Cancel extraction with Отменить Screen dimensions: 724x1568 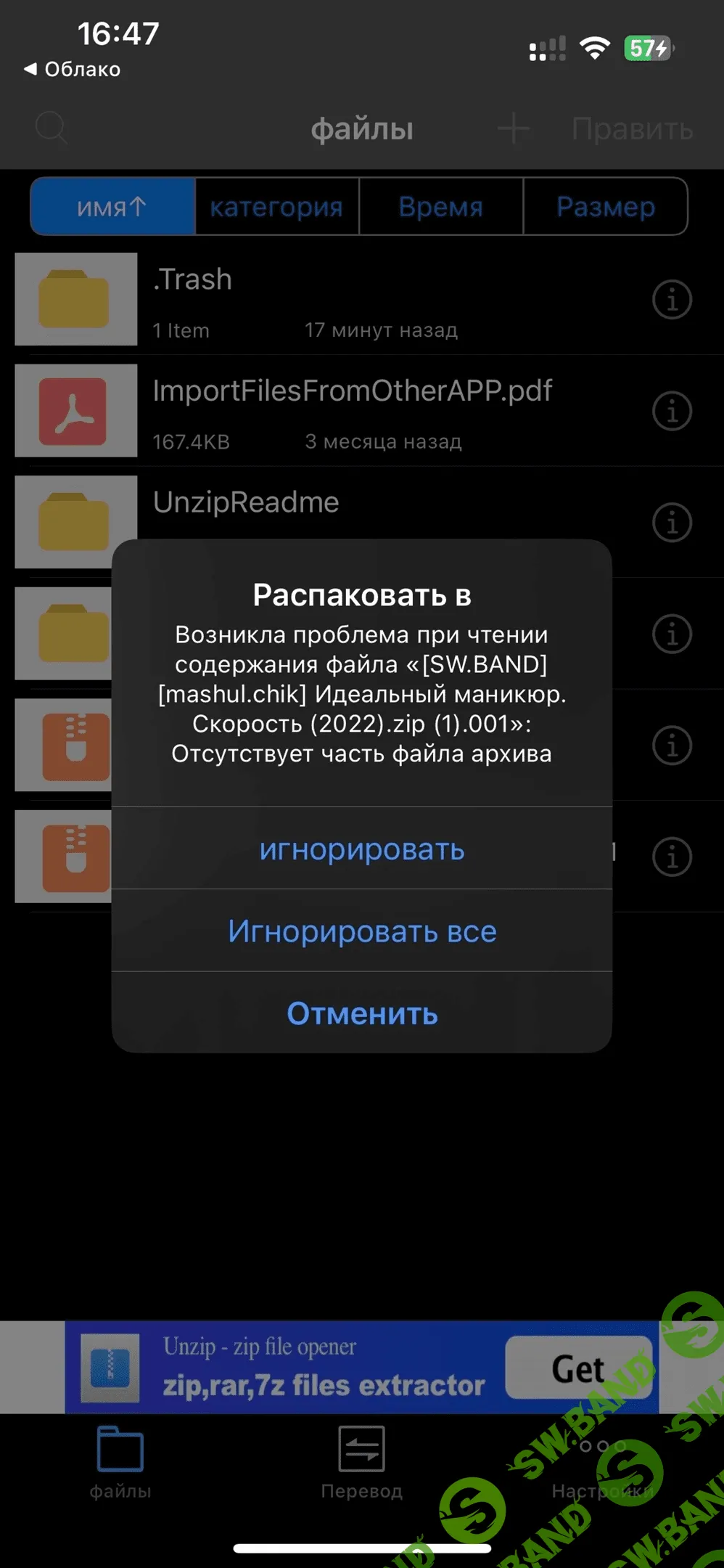click(x=362, y=1013)
